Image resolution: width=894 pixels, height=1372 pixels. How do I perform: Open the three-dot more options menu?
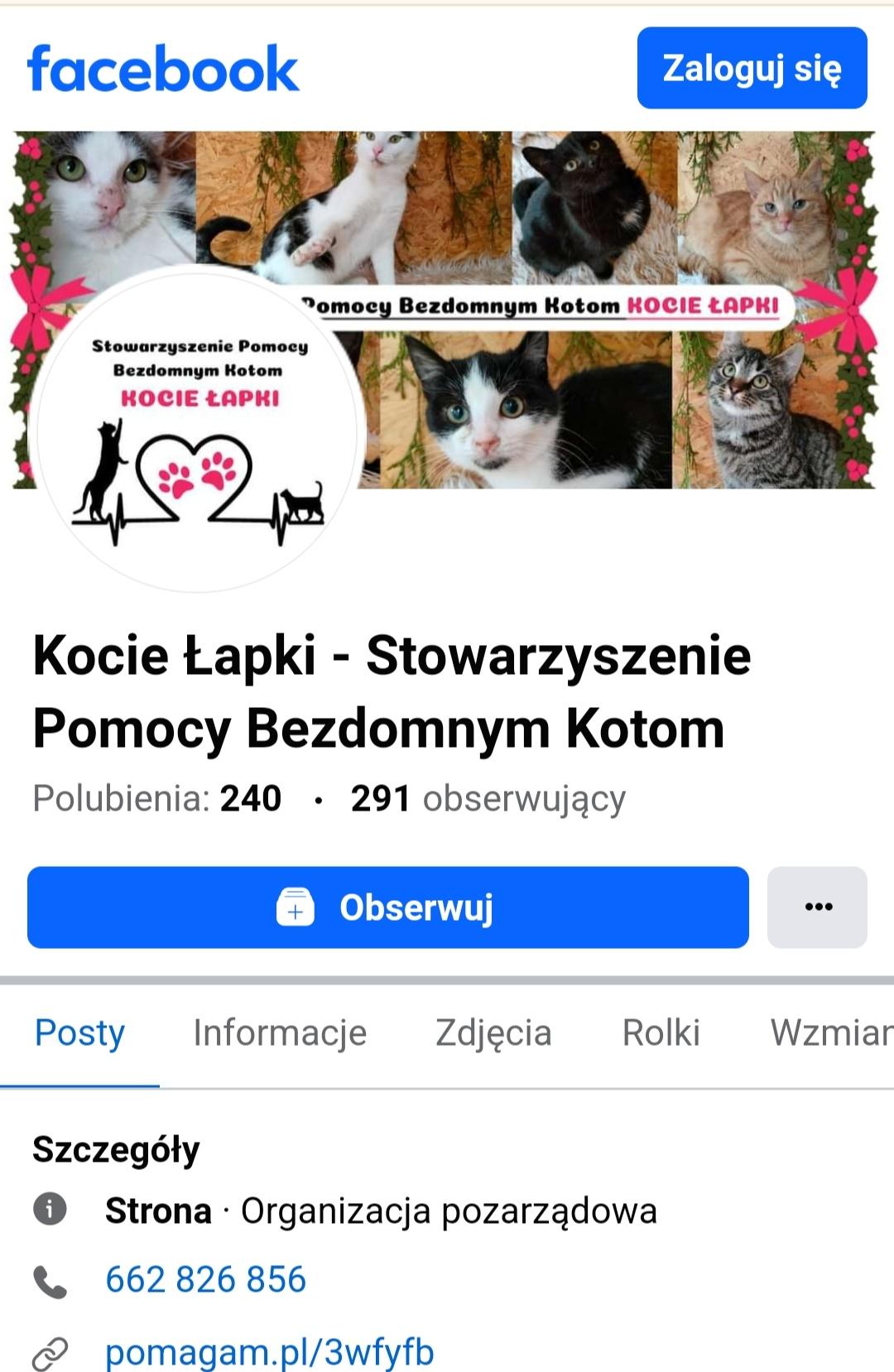point(817,907)
